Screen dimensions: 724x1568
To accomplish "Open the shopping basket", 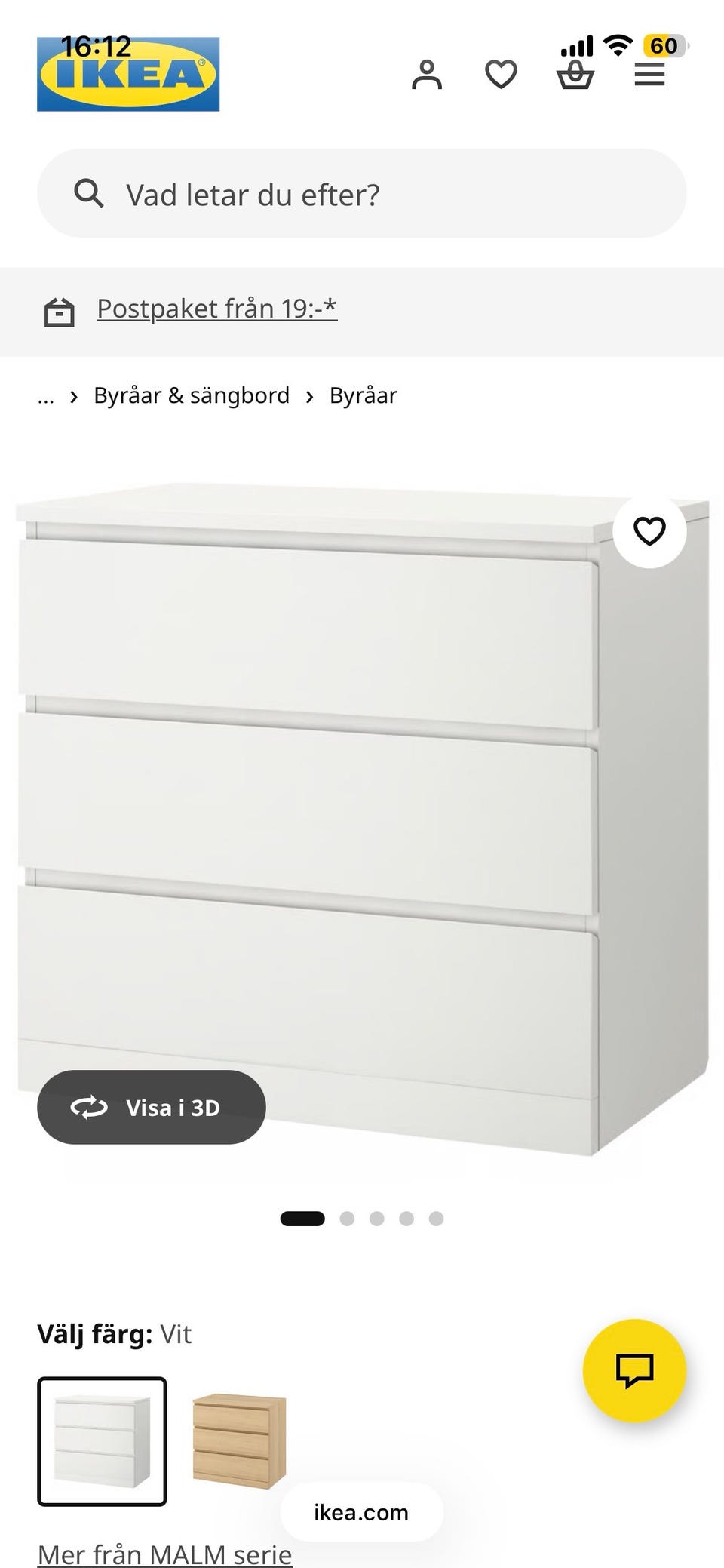I will (575, 75).
